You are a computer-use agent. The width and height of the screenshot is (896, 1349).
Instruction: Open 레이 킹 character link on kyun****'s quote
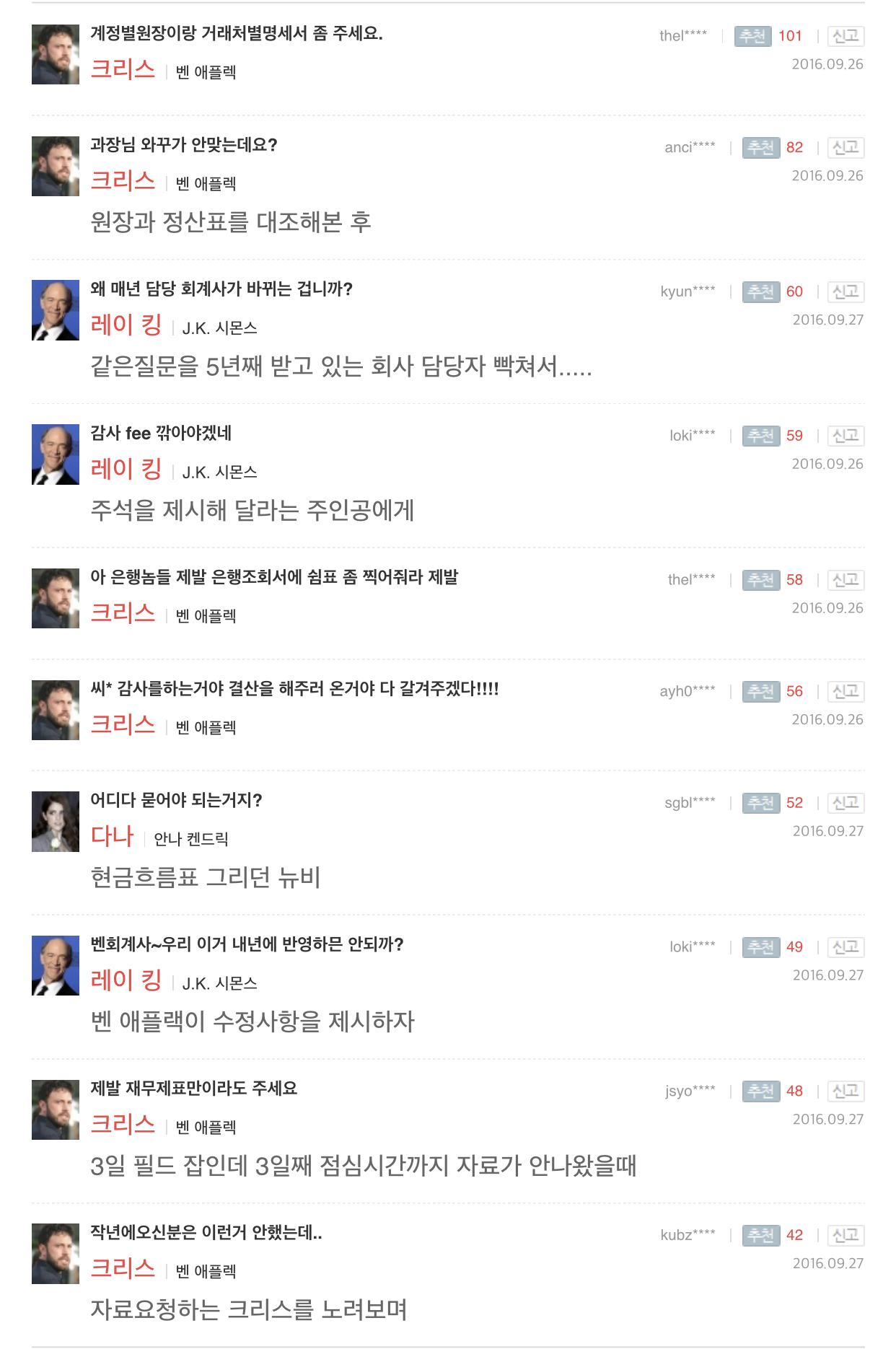(126, 325)
